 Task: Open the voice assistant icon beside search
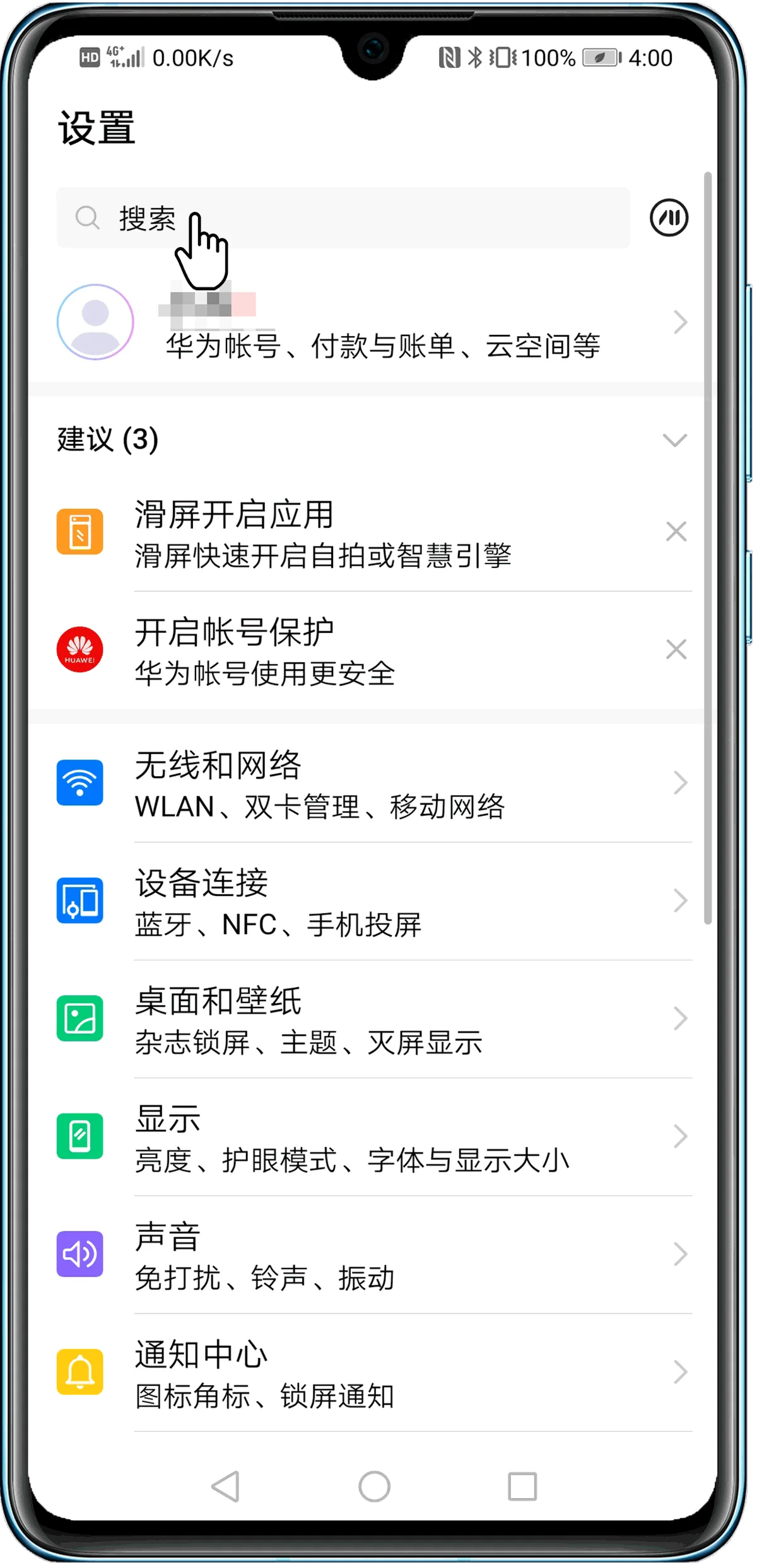pos(669,218)
